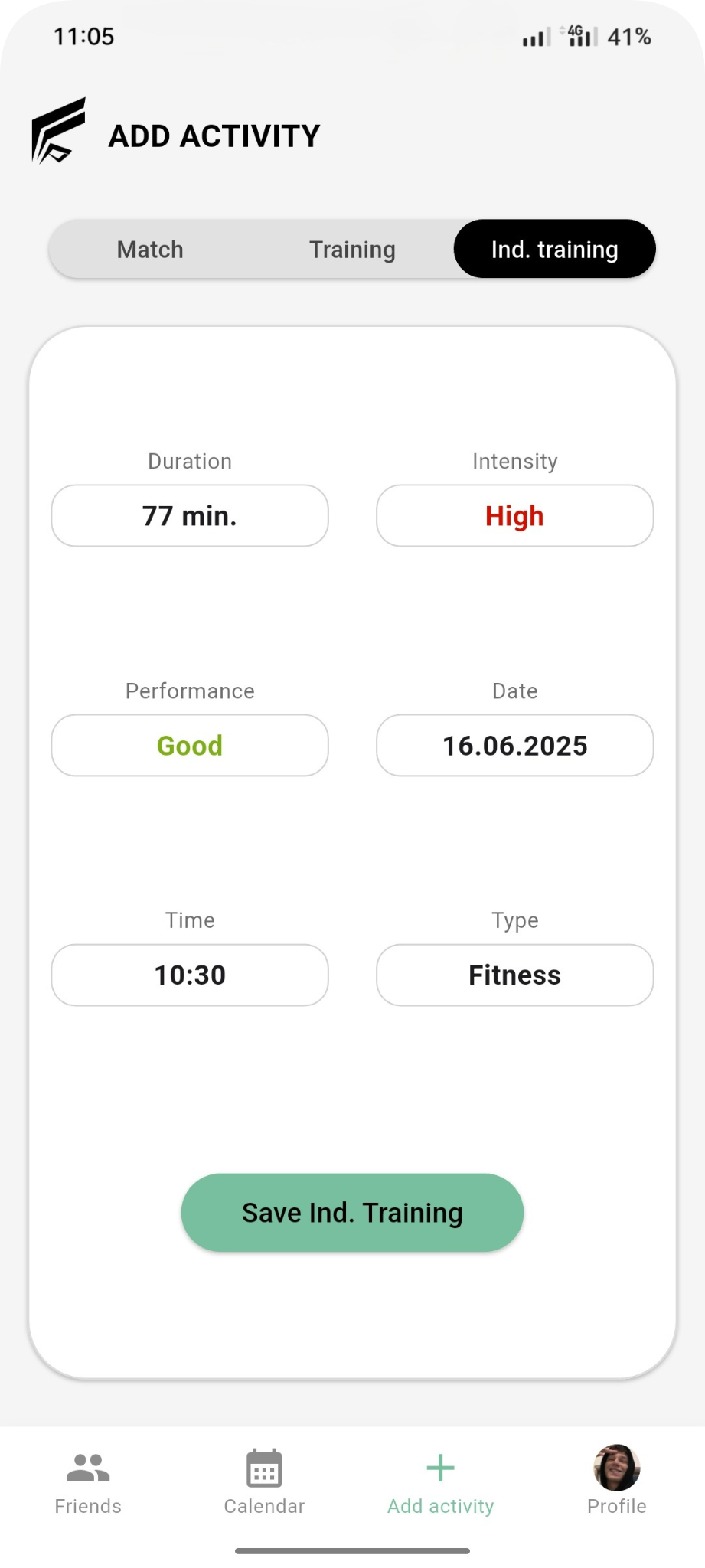Tap the ADD ACTIVITY heading
Image resolution: width=705 pixels, height=1568 pixels.
tap(214, 136)
